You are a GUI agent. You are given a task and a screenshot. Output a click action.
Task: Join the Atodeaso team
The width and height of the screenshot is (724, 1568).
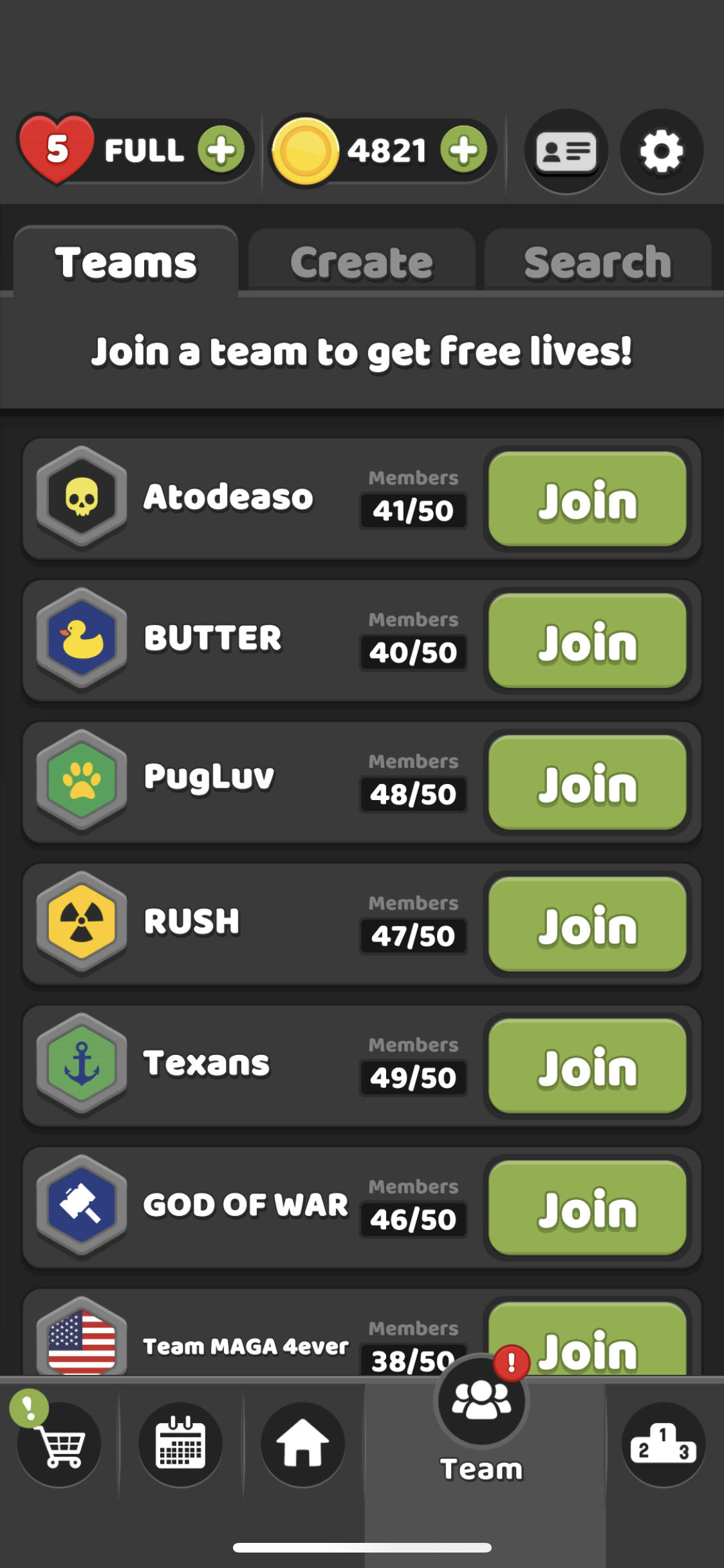[x=587, y=499]
